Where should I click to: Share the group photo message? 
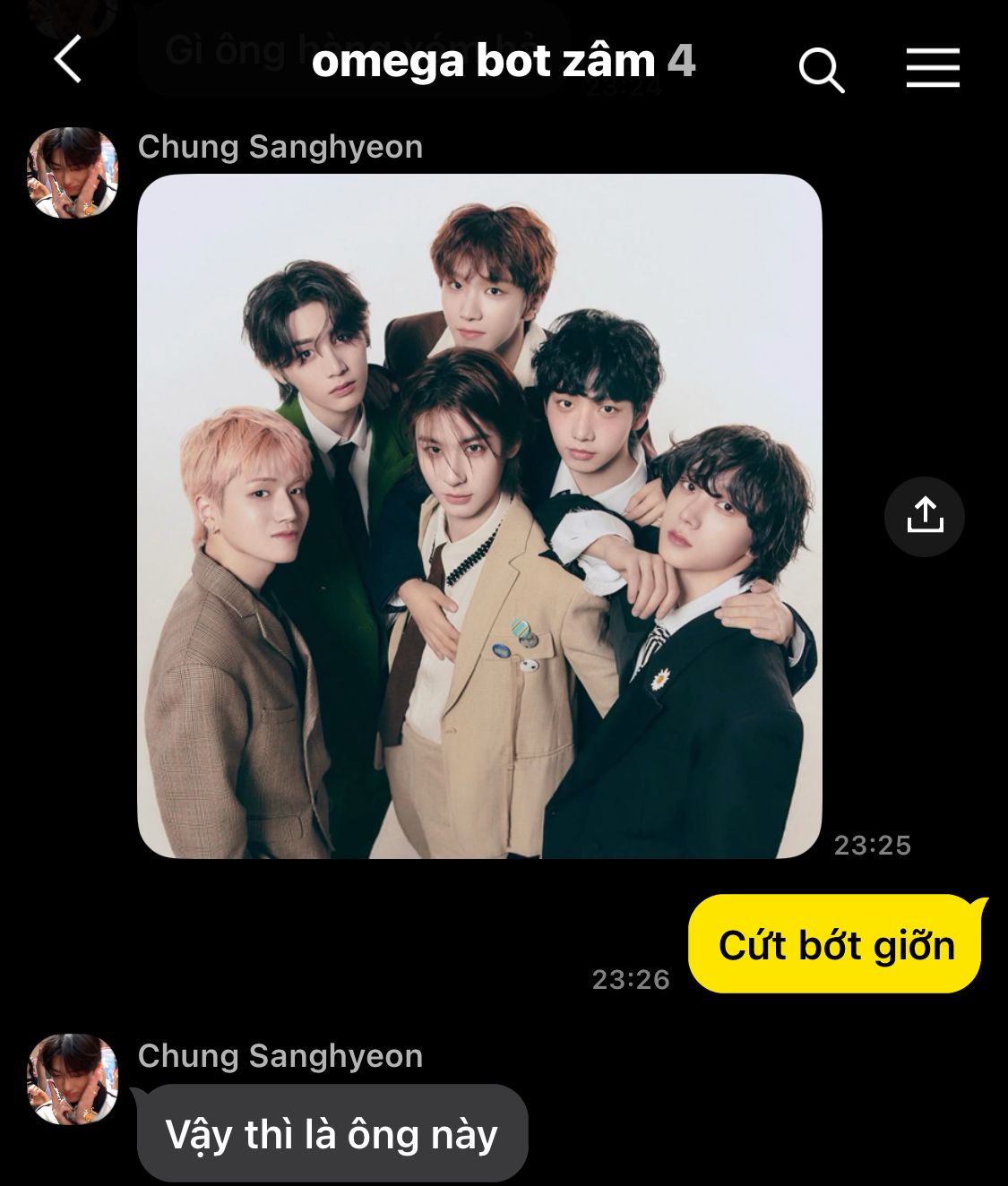(x=924, y=517)
